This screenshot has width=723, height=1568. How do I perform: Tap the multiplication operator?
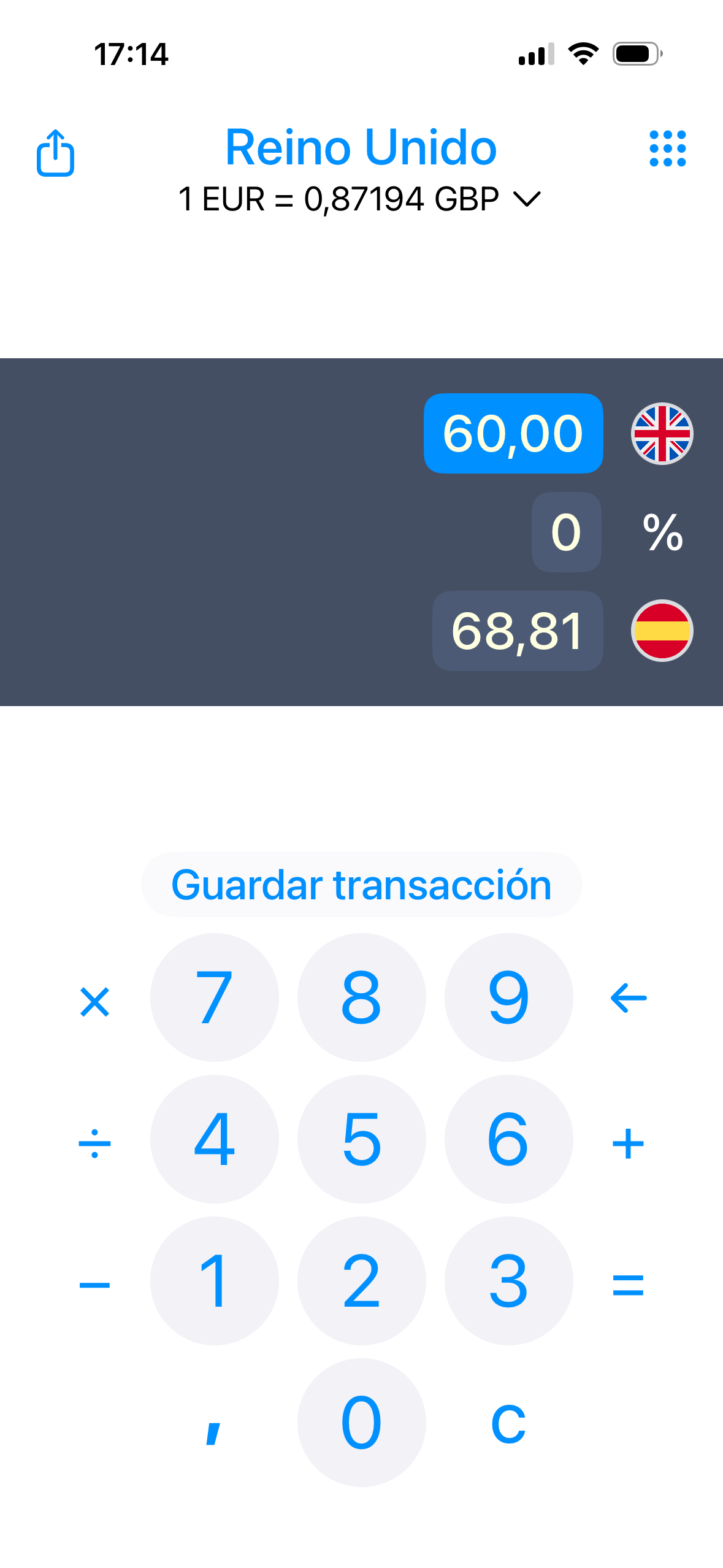(x=94, y=998)
